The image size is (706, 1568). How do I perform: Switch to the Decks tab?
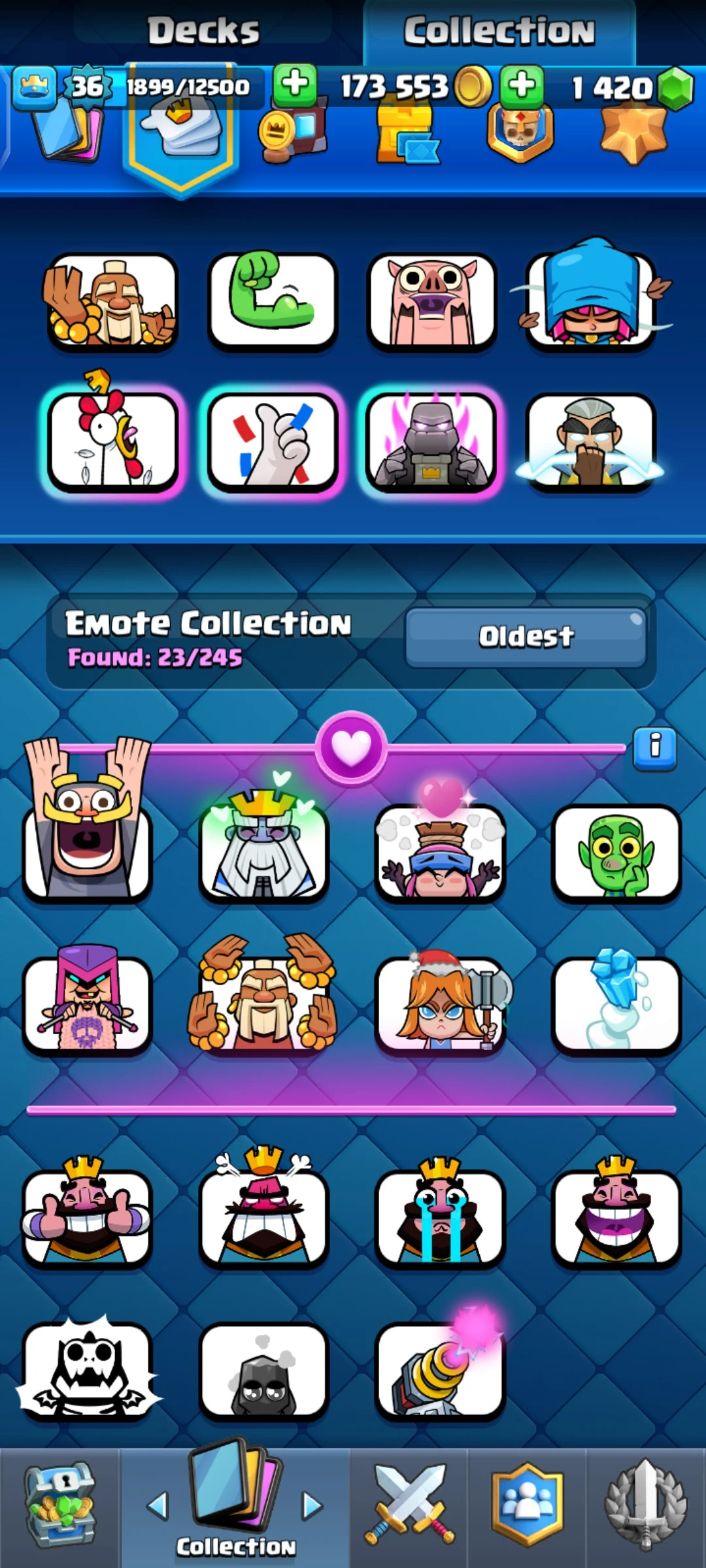[x=203, y=31]
